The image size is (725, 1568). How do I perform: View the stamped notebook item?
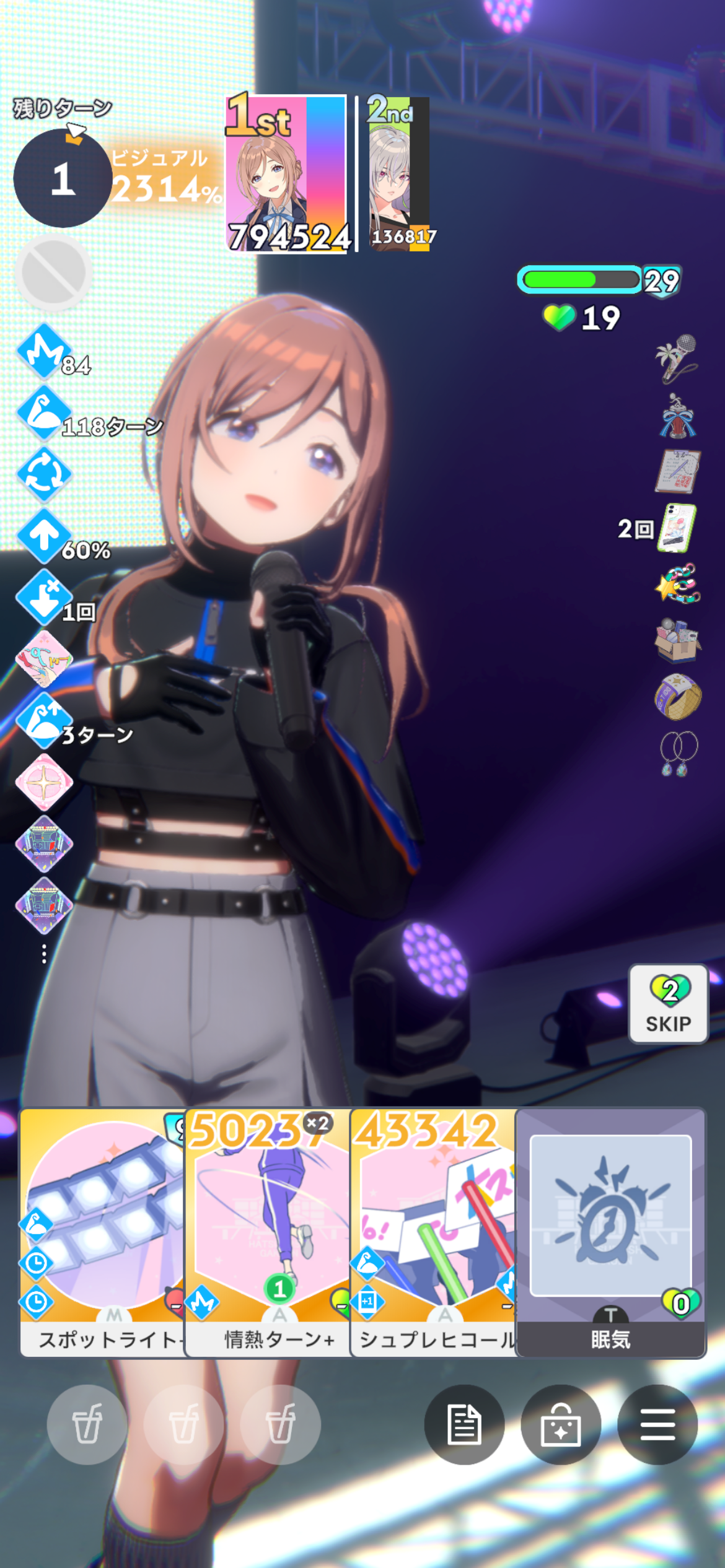678,471
